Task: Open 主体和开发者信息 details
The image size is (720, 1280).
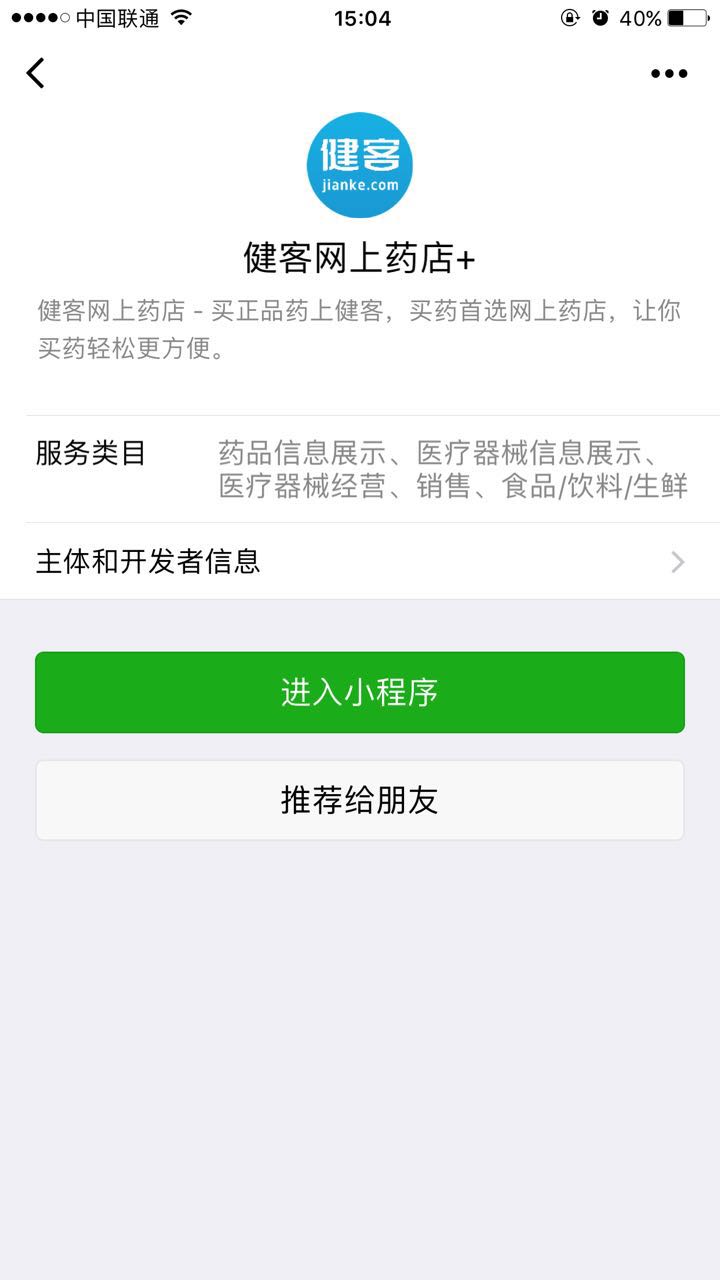Action: (x=360, y=561)
